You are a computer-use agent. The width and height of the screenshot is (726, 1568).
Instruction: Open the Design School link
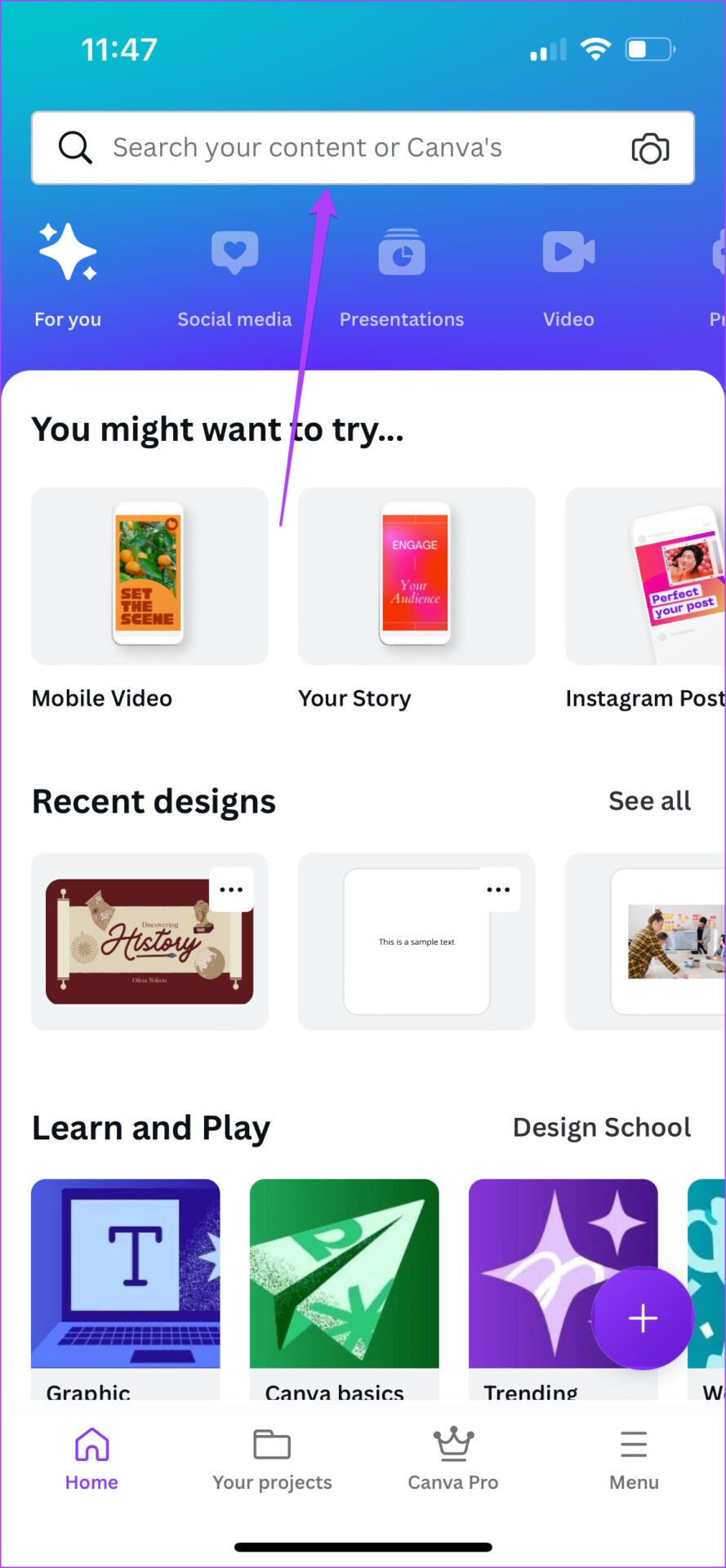tap(601, 1128)
